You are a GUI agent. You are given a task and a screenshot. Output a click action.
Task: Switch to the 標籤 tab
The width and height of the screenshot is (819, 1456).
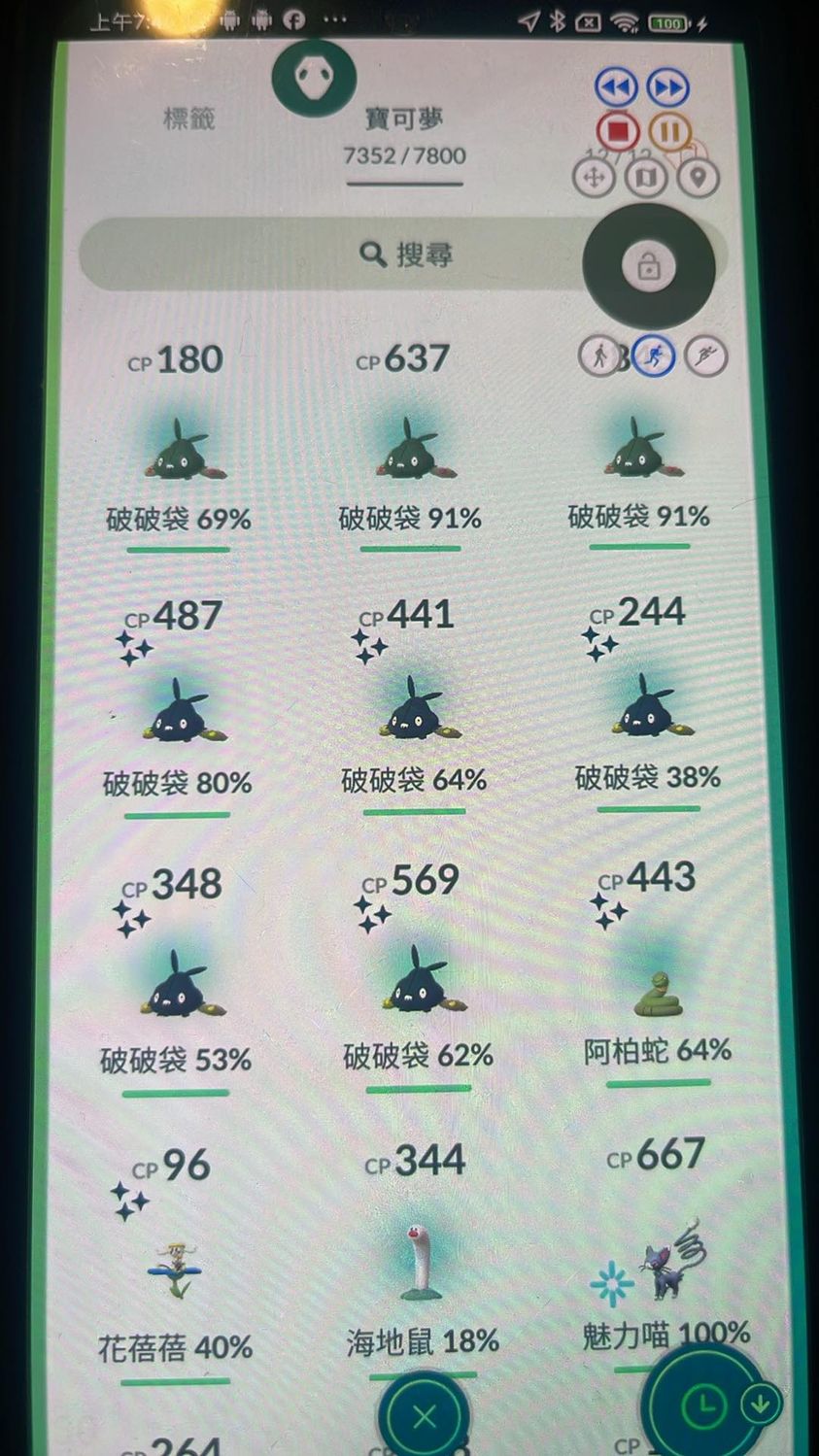click(x=188, y=119)
